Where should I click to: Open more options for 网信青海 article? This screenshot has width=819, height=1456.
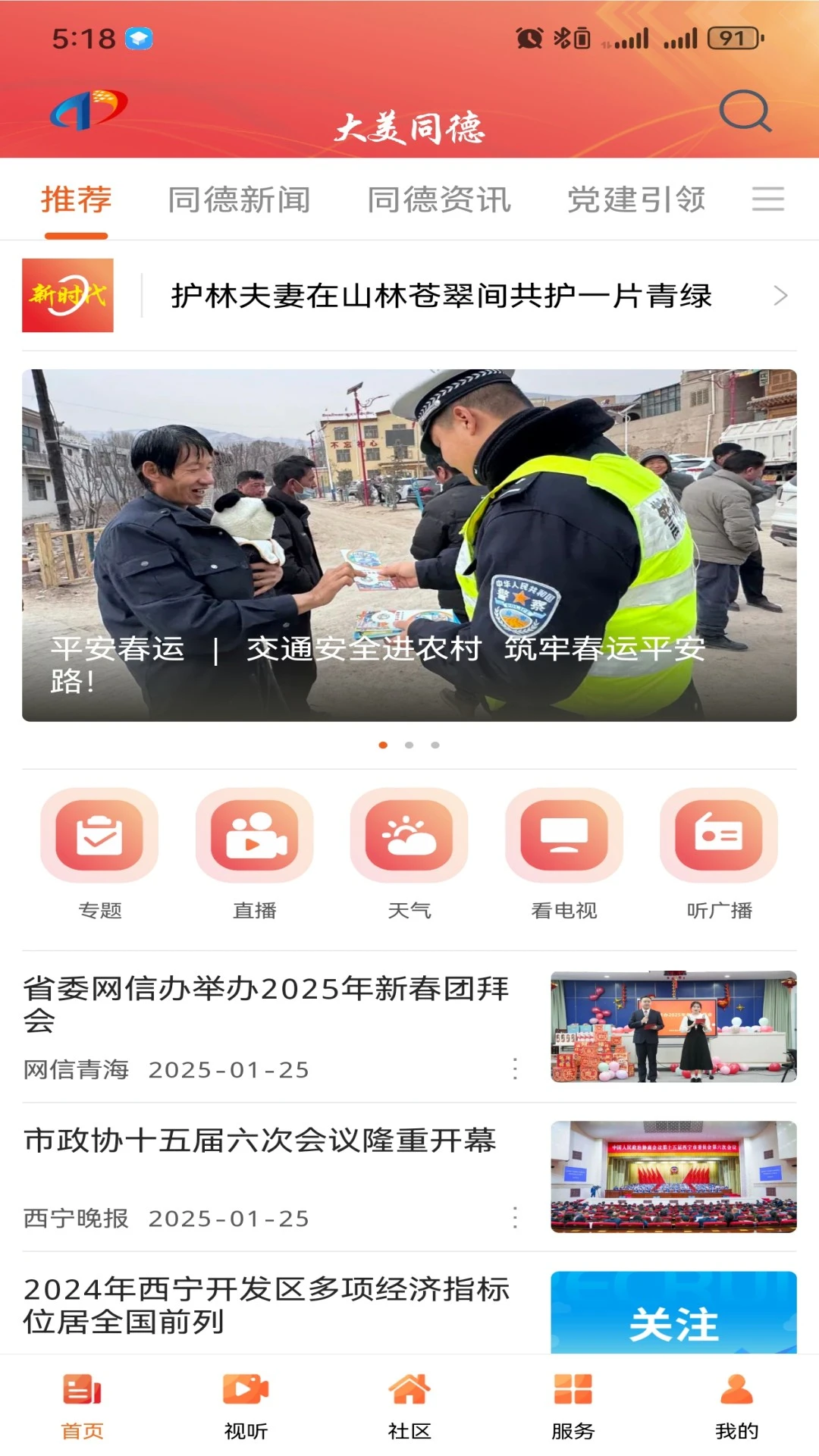point(516,1069)
